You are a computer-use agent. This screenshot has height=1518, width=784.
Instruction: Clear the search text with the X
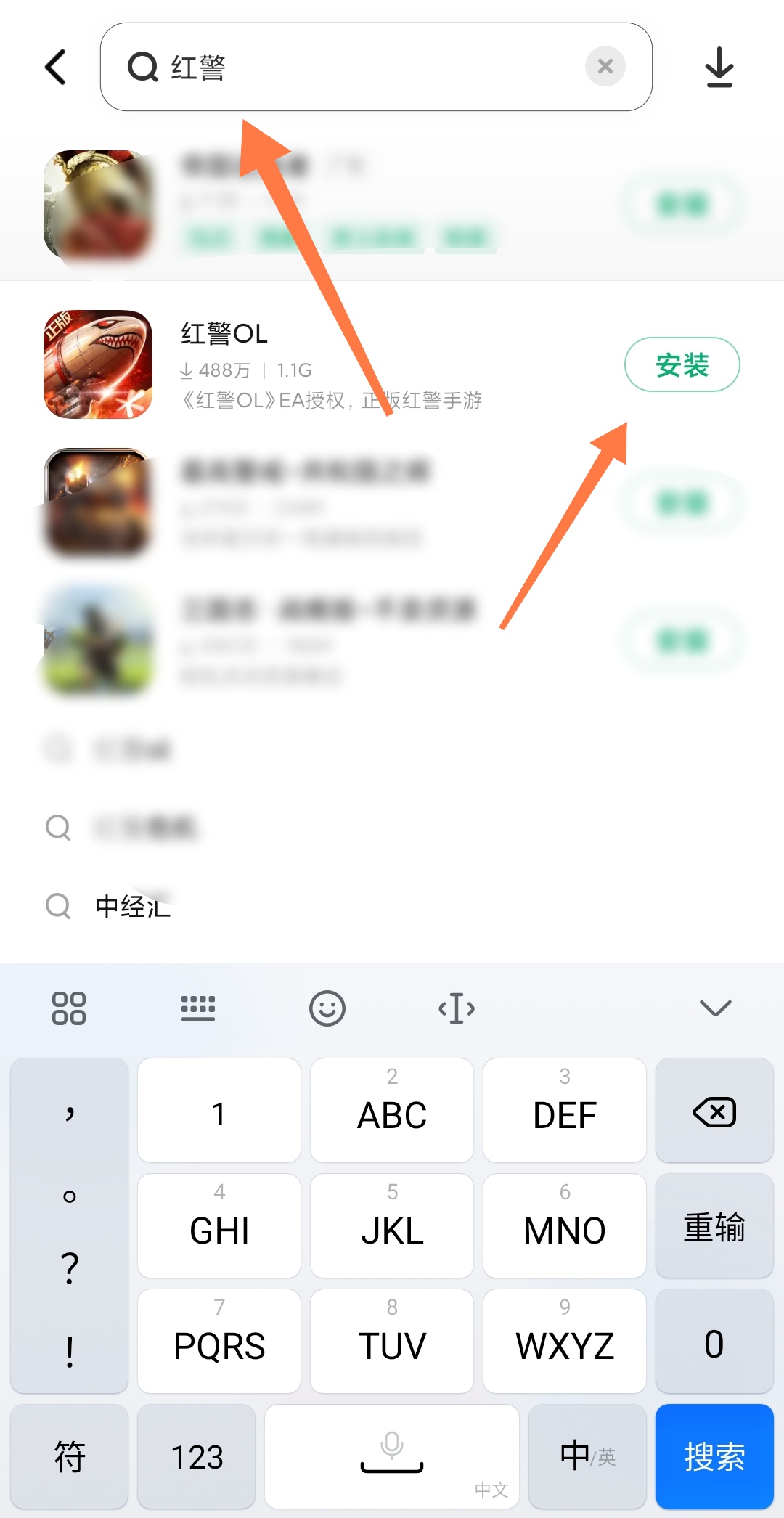[605, 67]
